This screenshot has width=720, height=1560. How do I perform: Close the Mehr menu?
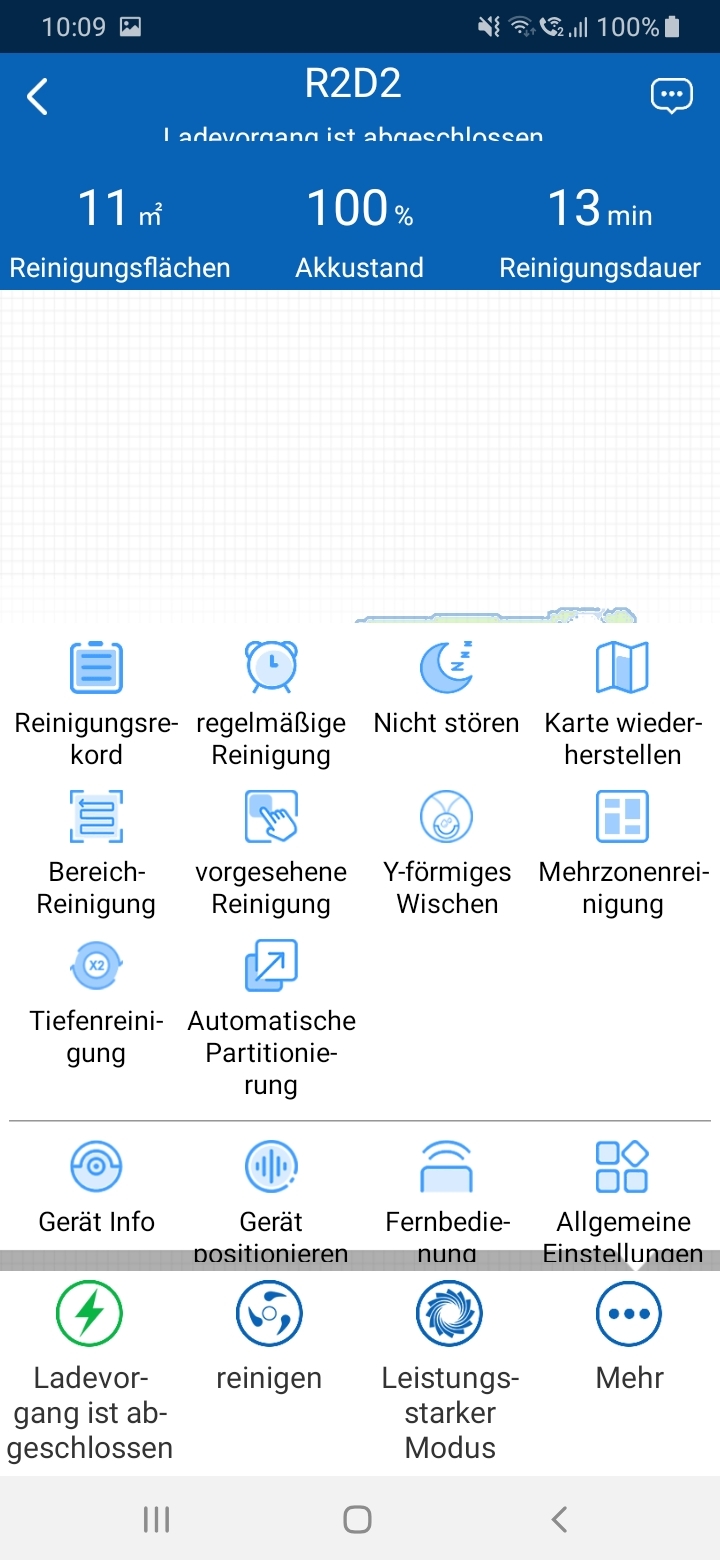coord(629,1338)
